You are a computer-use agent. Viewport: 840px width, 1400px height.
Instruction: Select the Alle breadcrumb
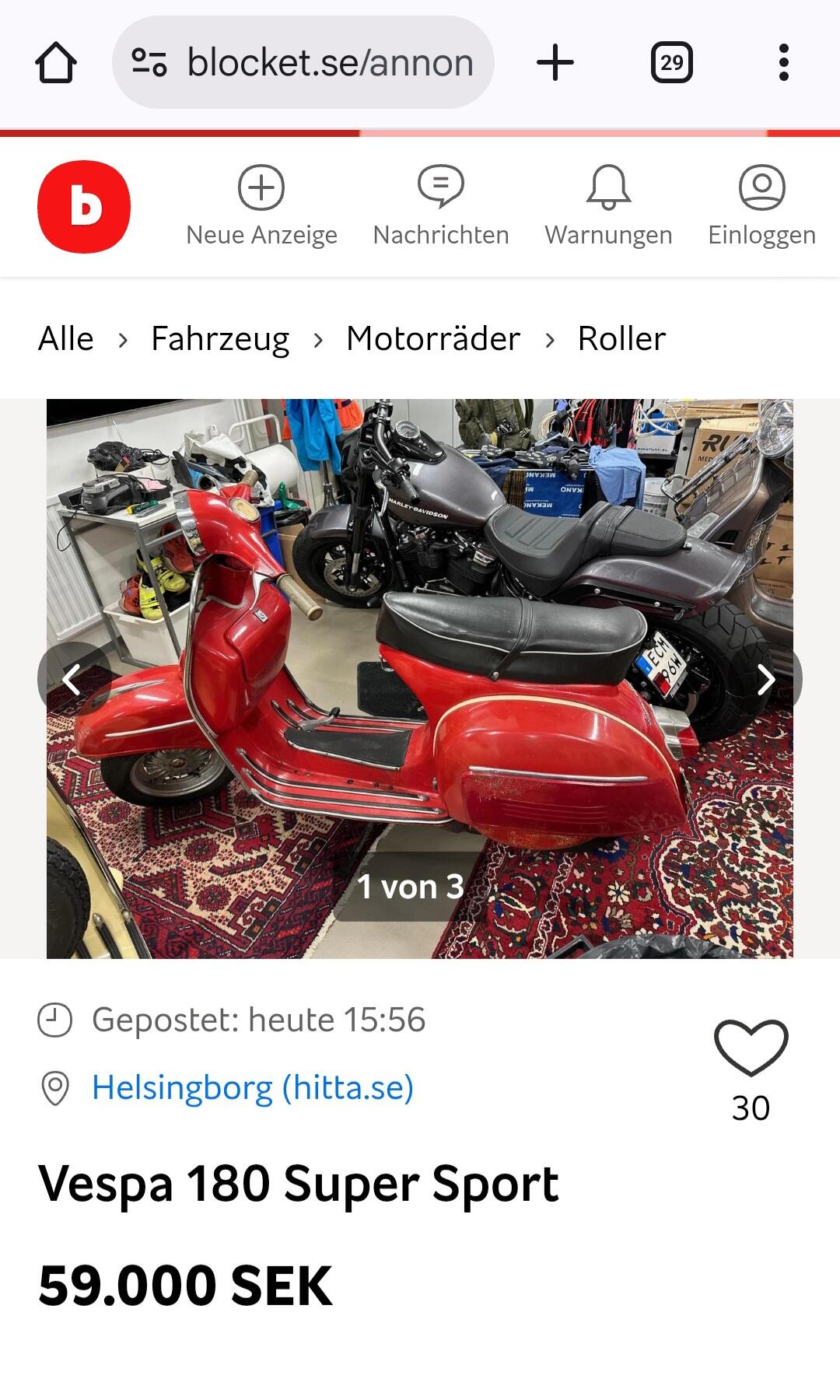click(66, 338)
